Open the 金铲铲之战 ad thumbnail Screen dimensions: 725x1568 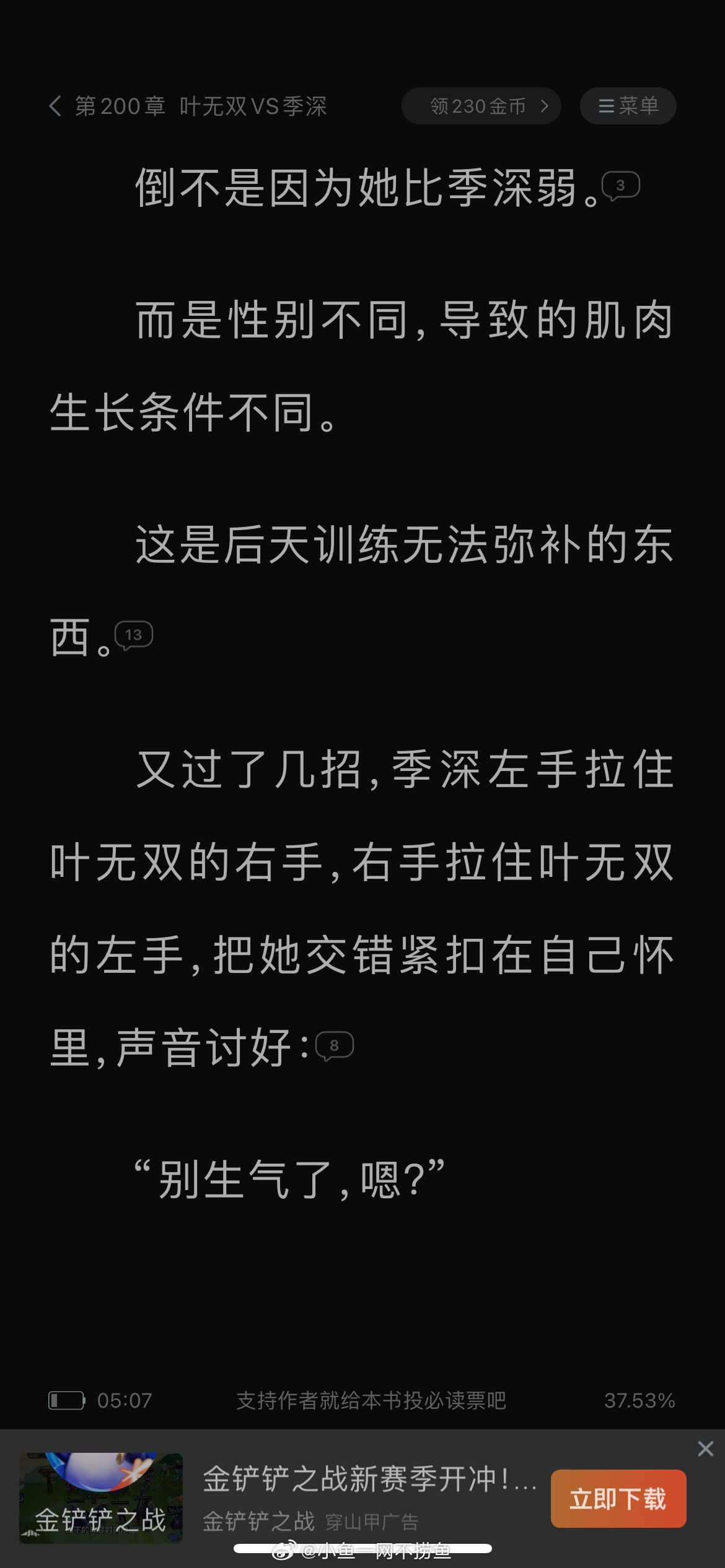pyautogui.click(x=101, y=1497)
